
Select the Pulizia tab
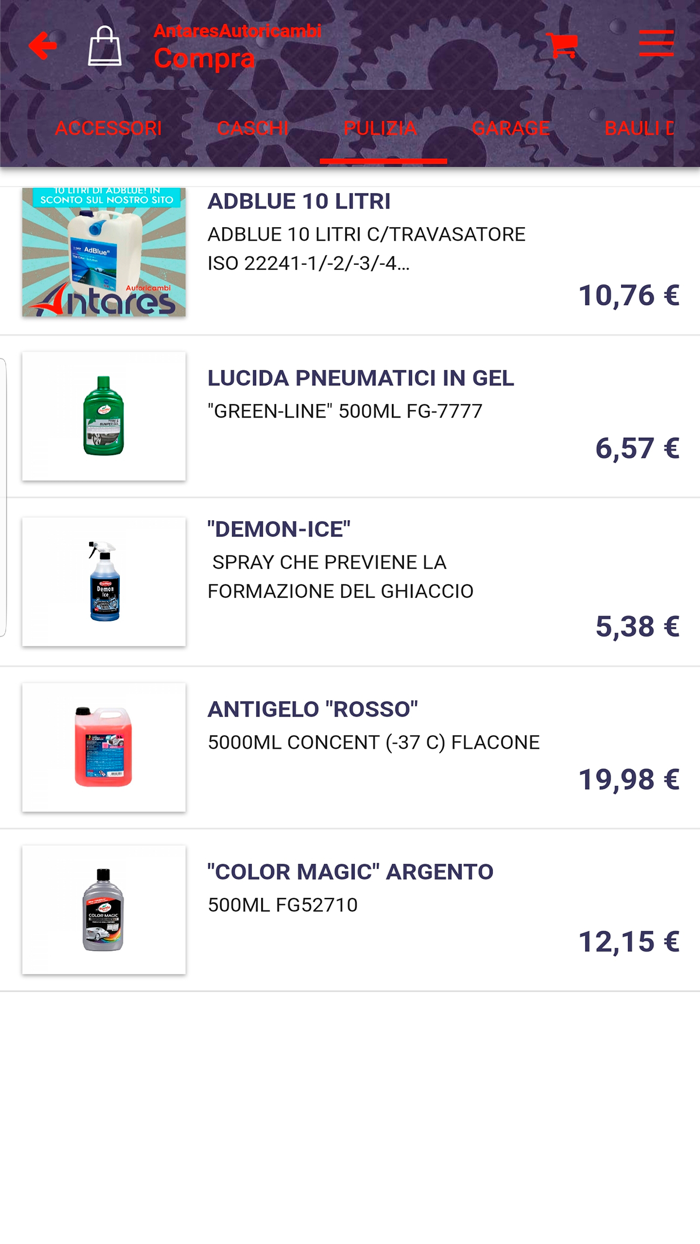tap(381, 128)
